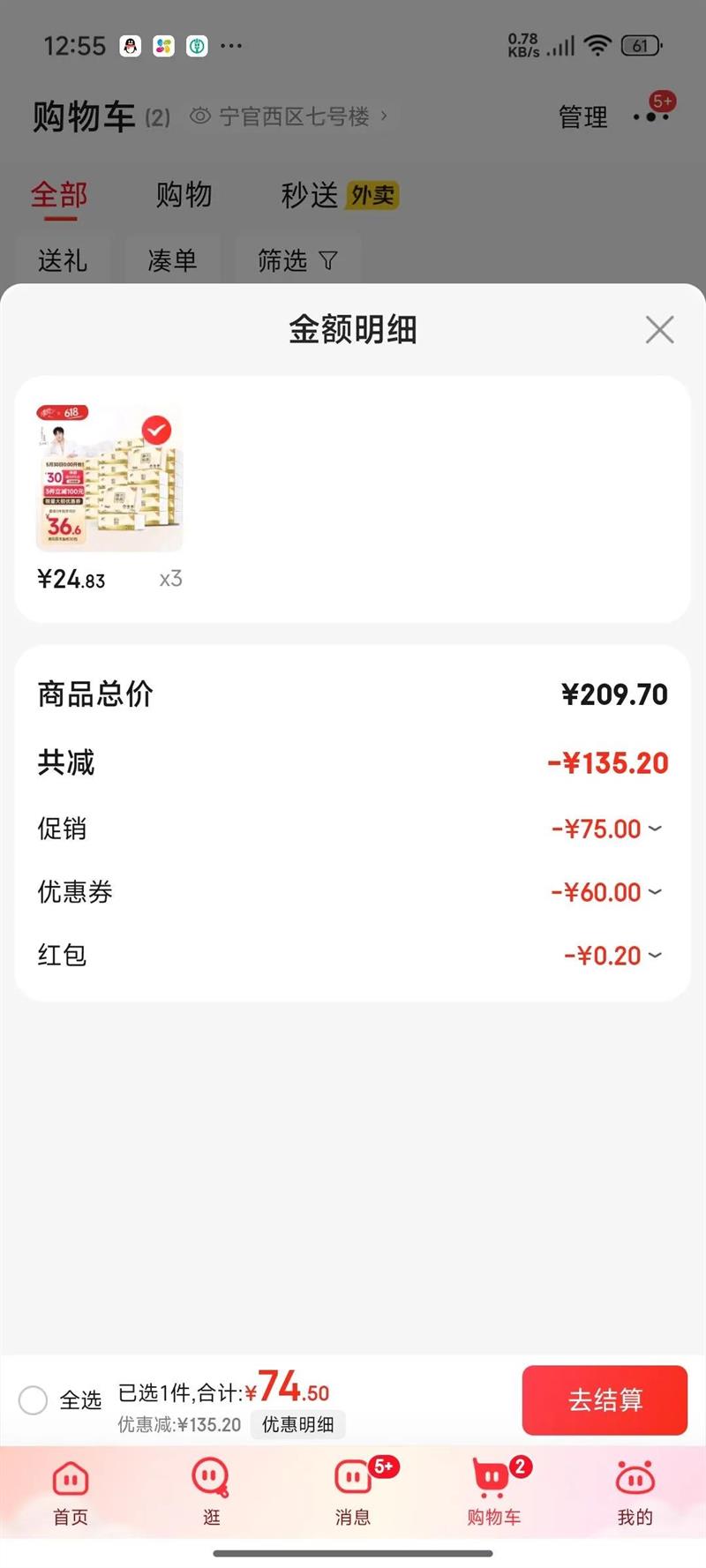Open 优惠明细 discount breakdown
Screen dimensions: 706x1568
coord(297,1424)
